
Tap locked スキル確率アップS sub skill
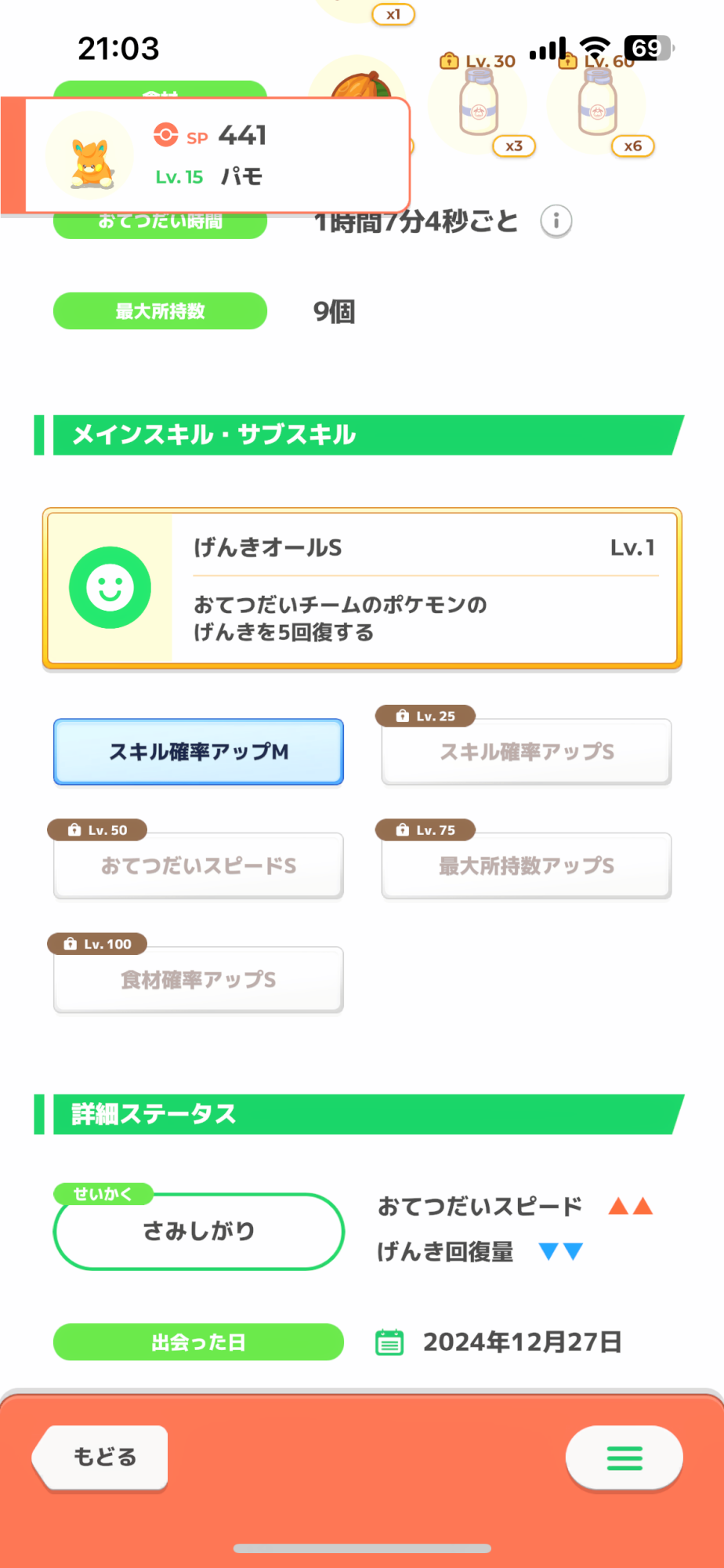coord(527,752)
